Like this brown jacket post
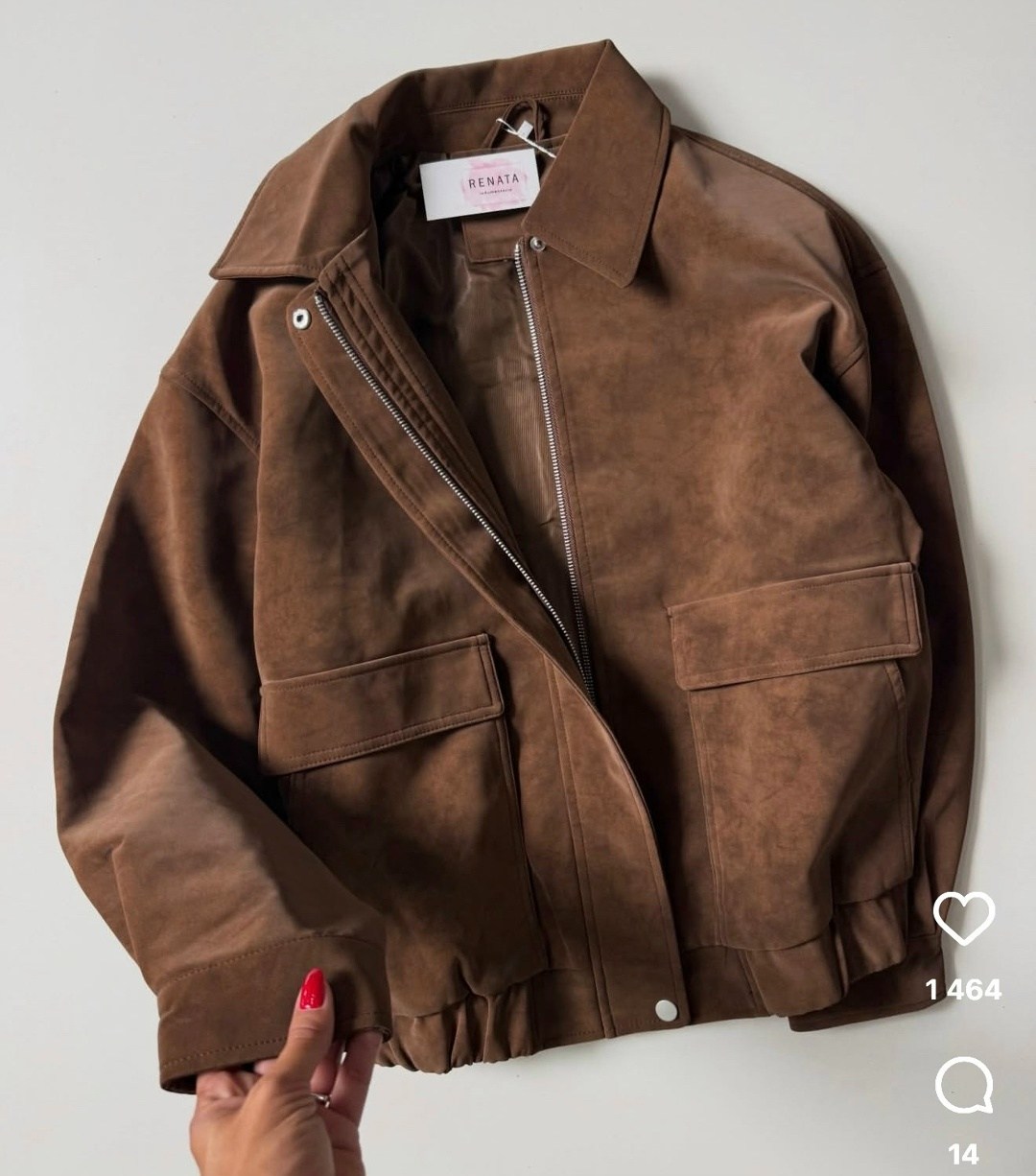 click(963, 919)
